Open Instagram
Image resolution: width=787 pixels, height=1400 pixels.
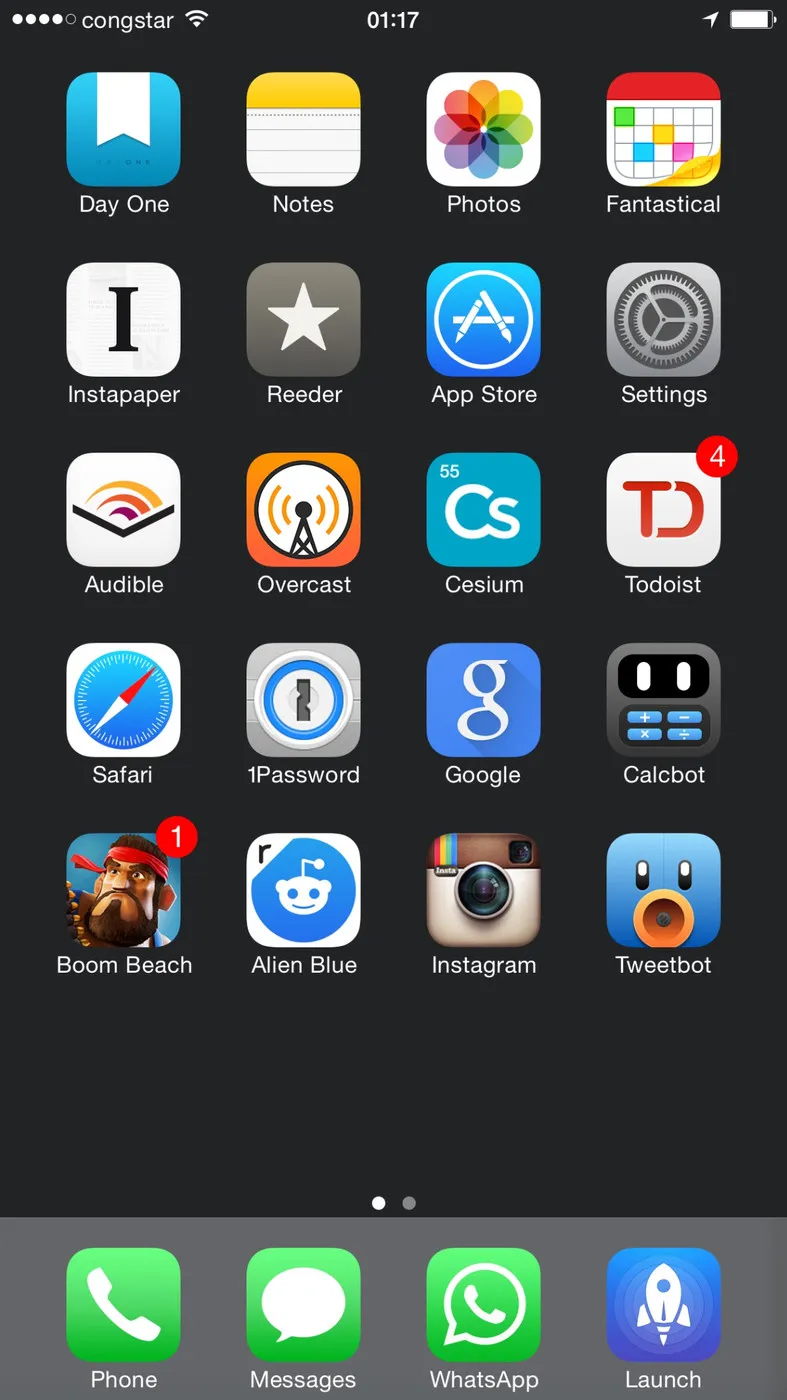[483, 890]
